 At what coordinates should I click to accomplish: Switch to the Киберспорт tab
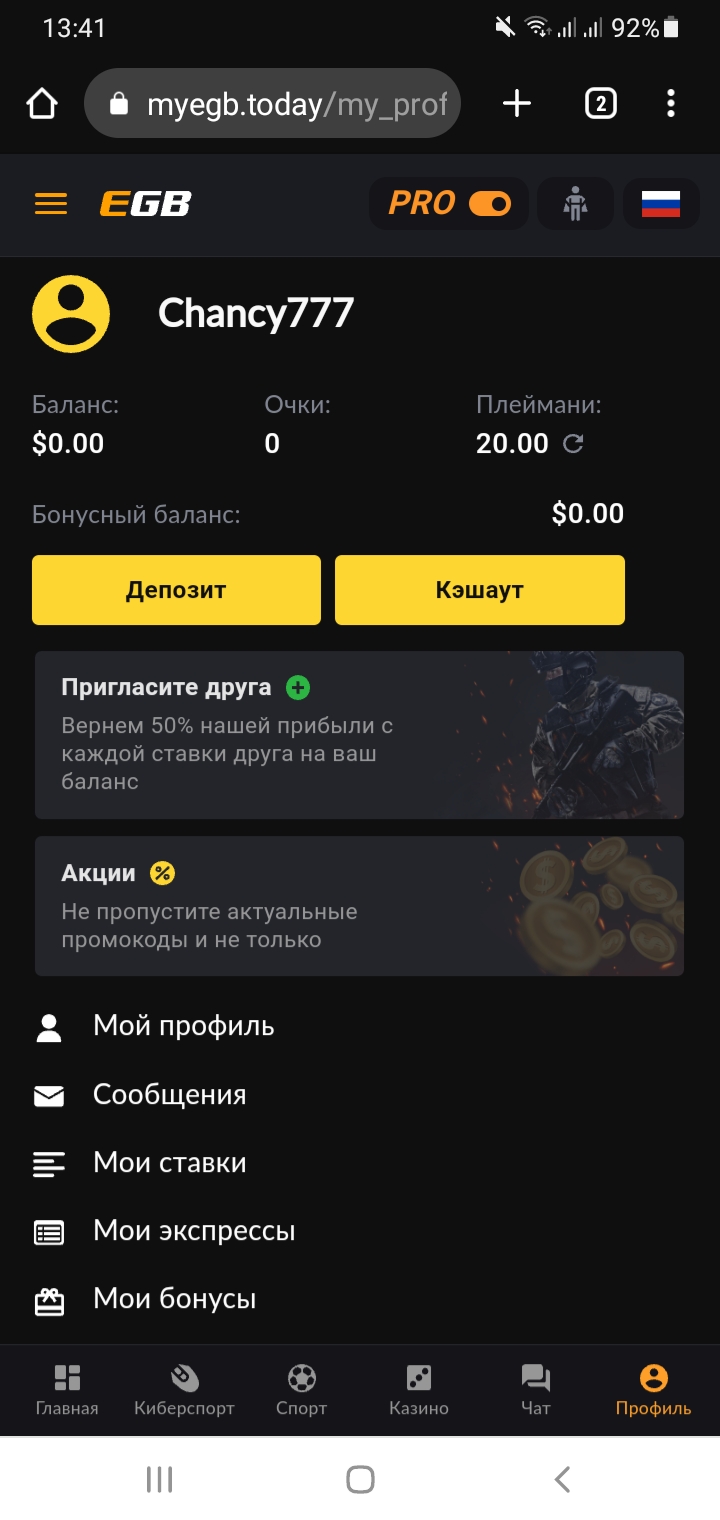point(184,1390)
